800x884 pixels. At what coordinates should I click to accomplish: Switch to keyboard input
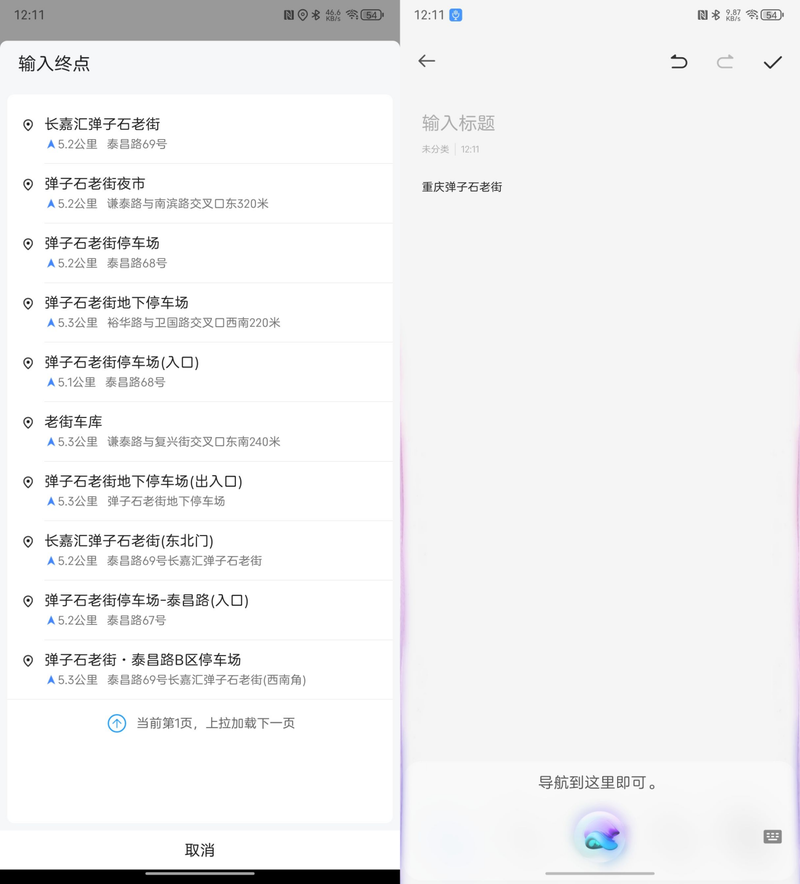[772, 837]
